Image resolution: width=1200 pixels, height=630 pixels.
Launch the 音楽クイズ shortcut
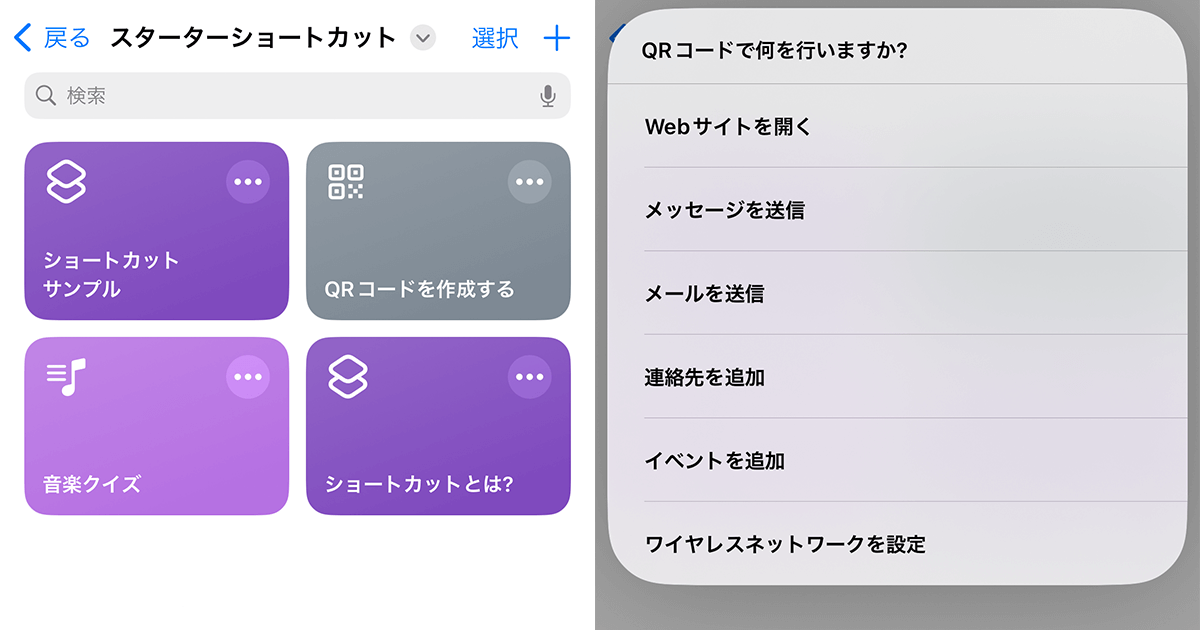(x=130, y=450)
